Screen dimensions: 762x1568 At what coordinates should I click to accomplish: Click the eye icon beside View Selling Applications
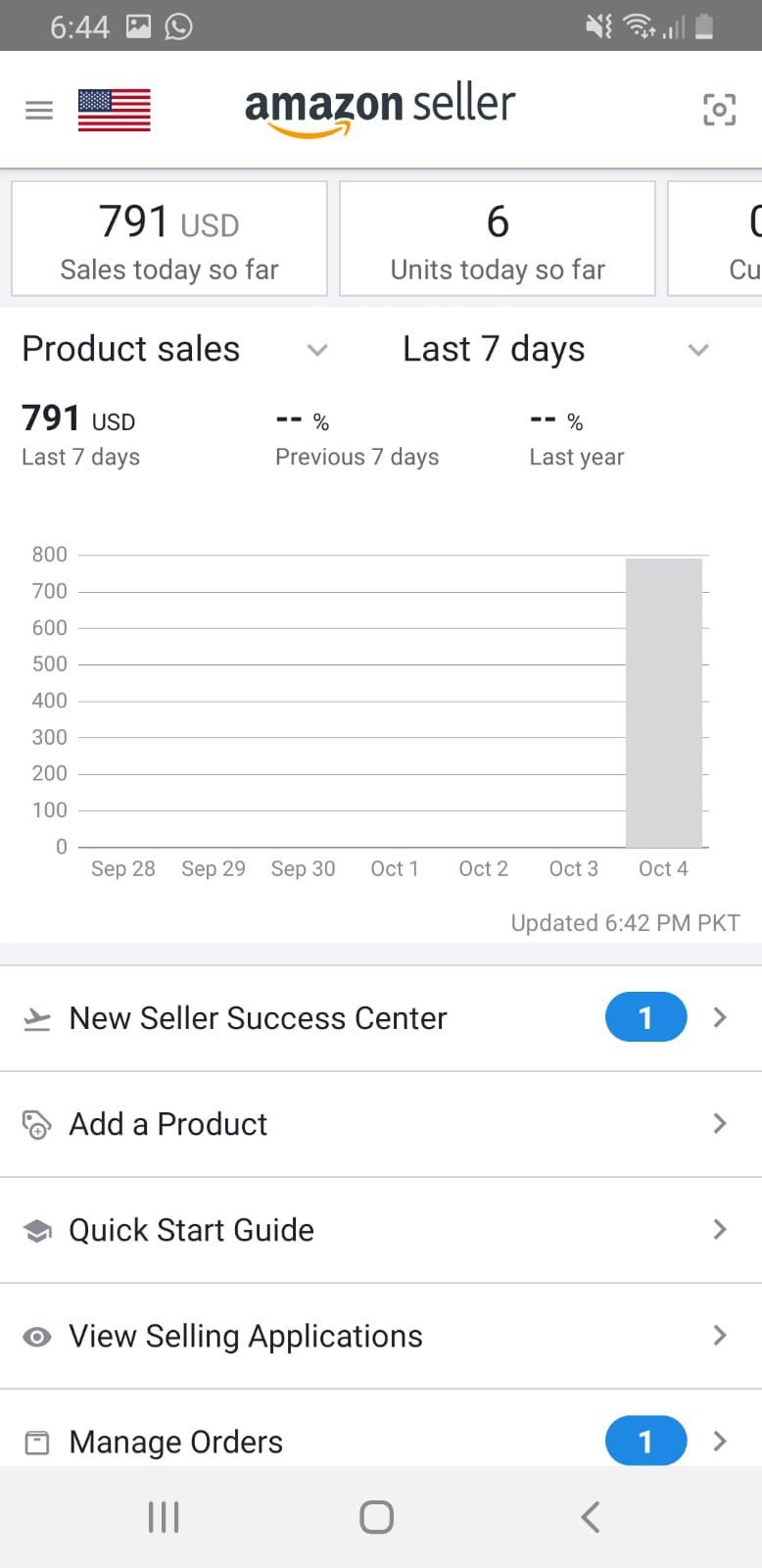pyautogui.click(x=36, y=1336)
